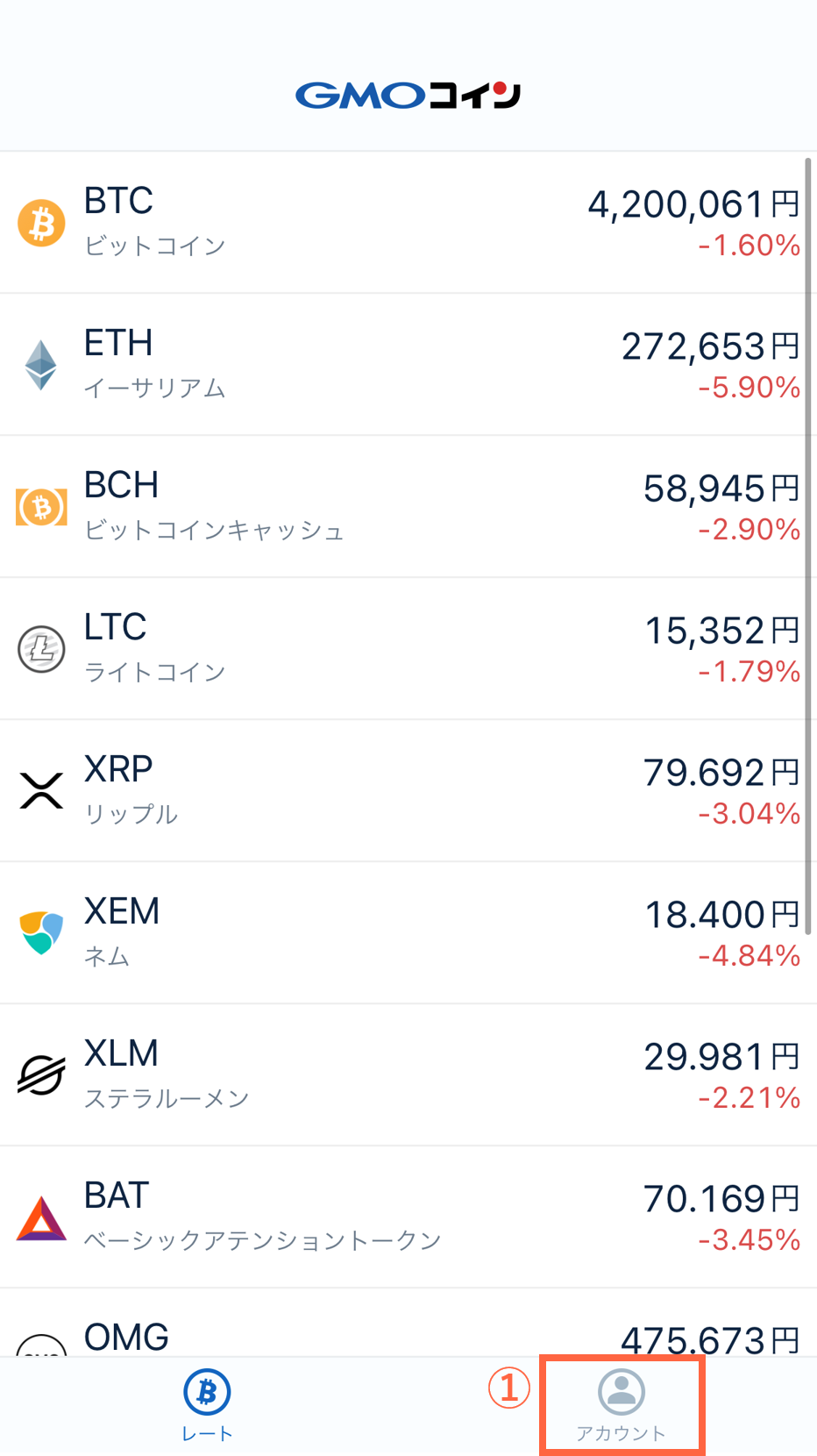This screenshot has height=1456, width=817.
Task: Open the BTC Bitcoin rate row
Action: coord(408,223)
